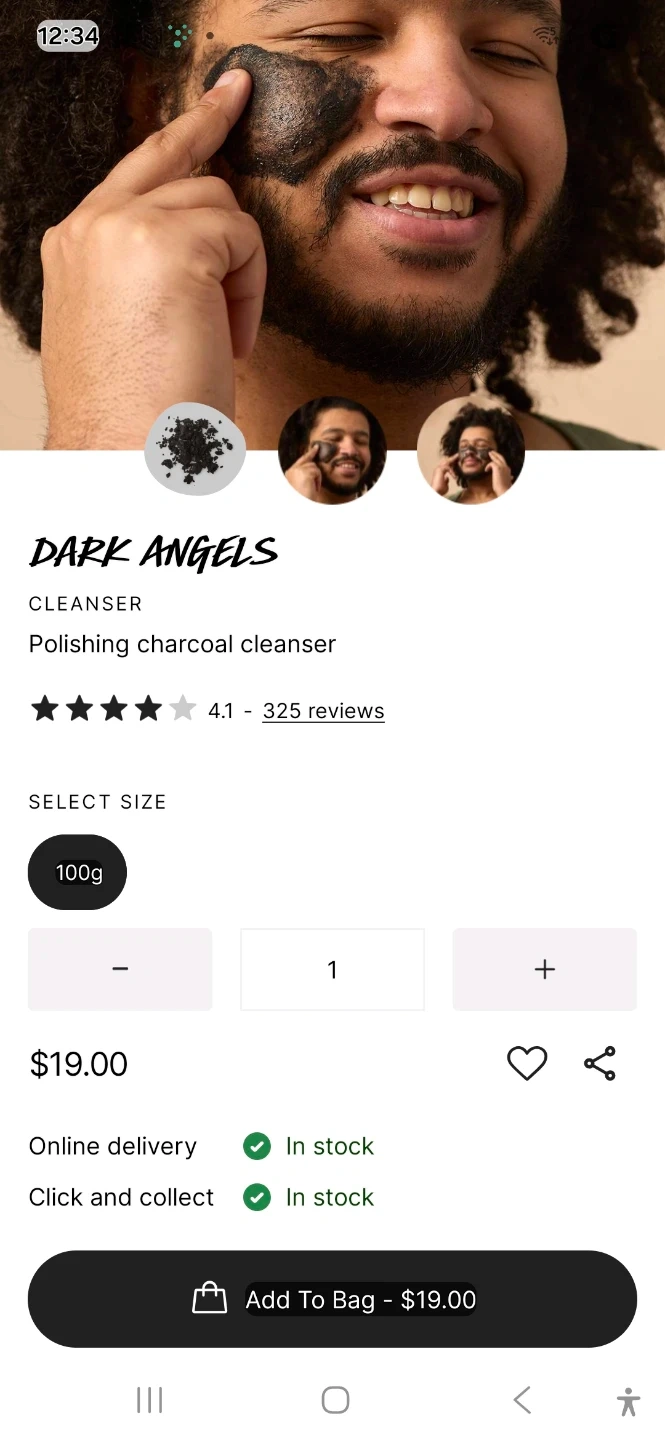The image size is (665, 1440).
Task: Share this product
Action: [600, 1063]
